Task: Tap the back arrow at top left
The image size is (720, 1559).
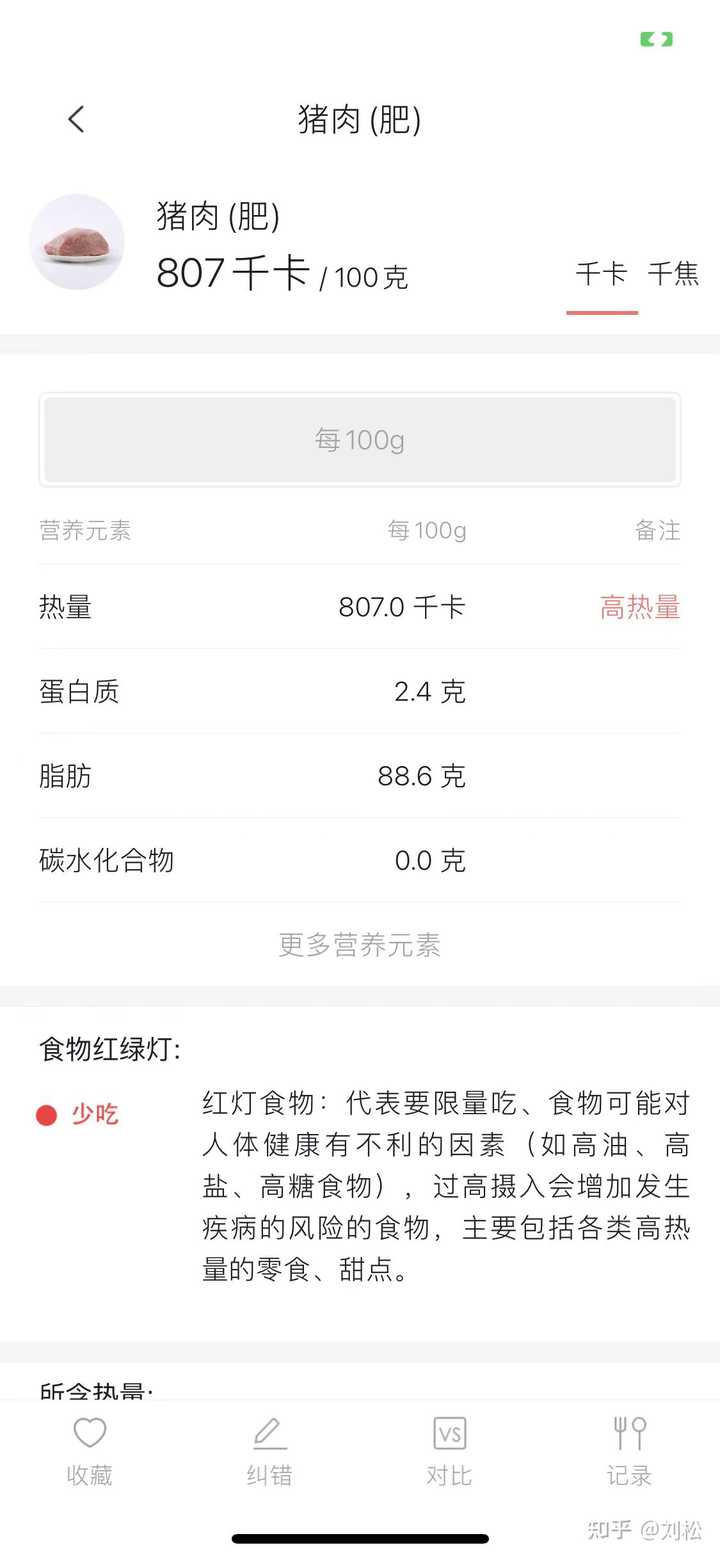Action: [x=76, y=118]
